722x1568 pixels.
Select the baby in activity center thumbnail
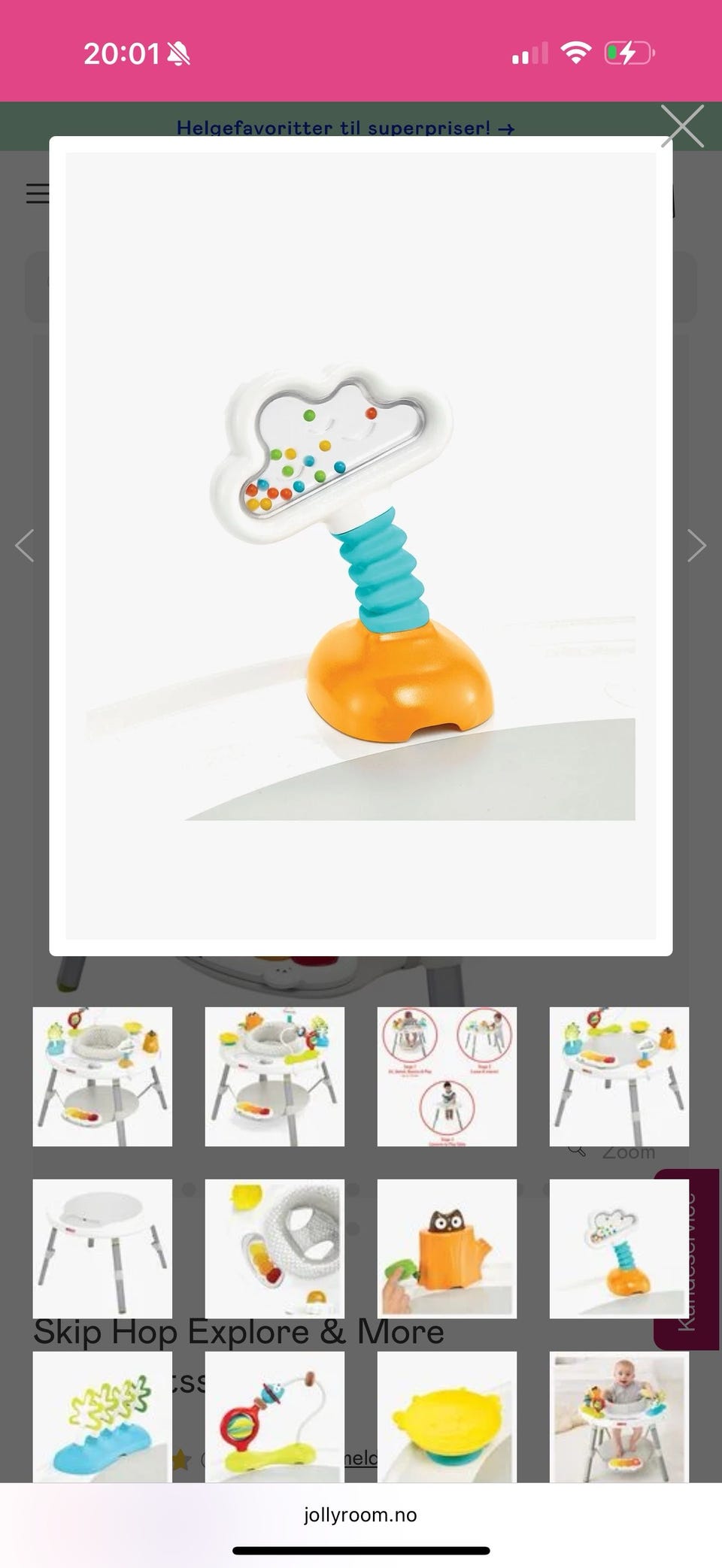[x=619, y=1417]
